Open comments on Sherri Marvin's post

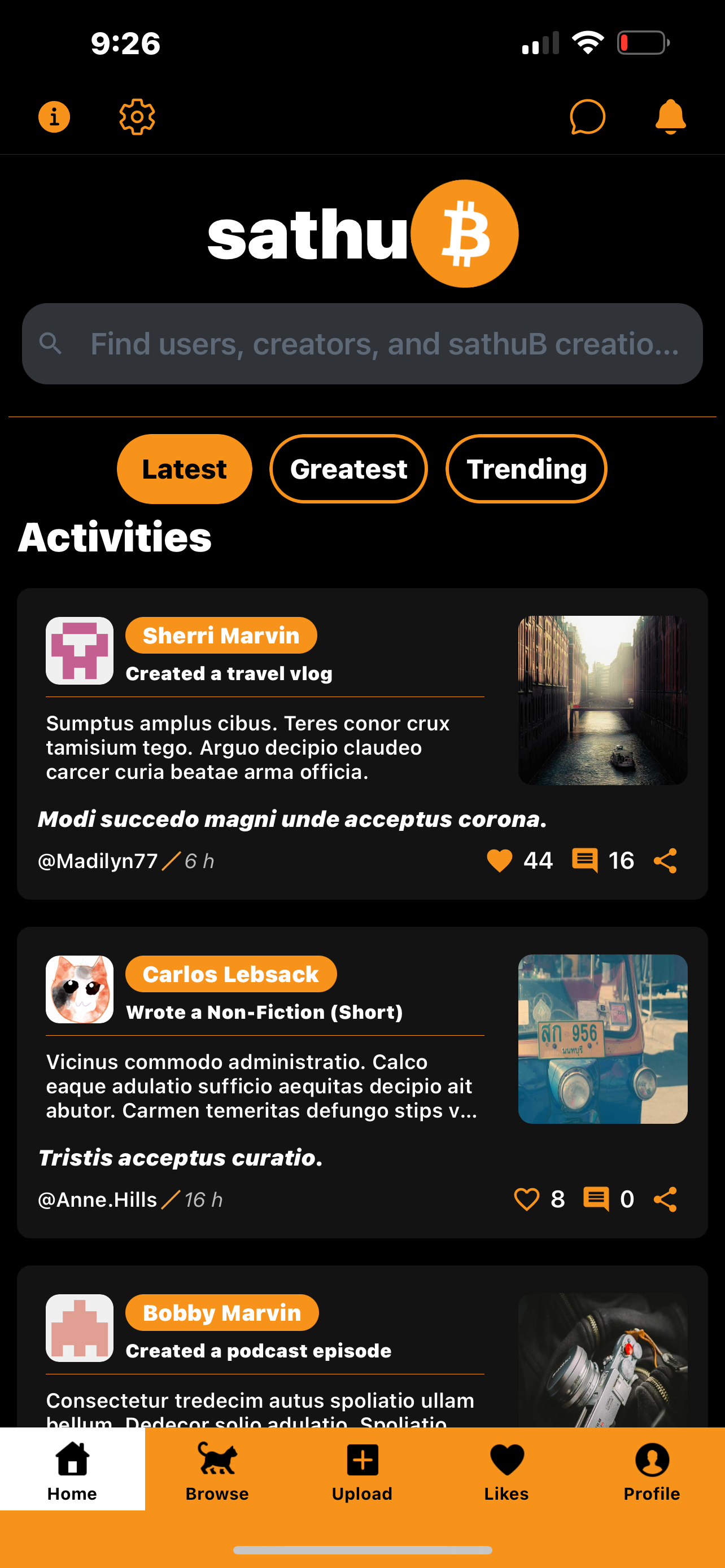click(x=584, y=861)
